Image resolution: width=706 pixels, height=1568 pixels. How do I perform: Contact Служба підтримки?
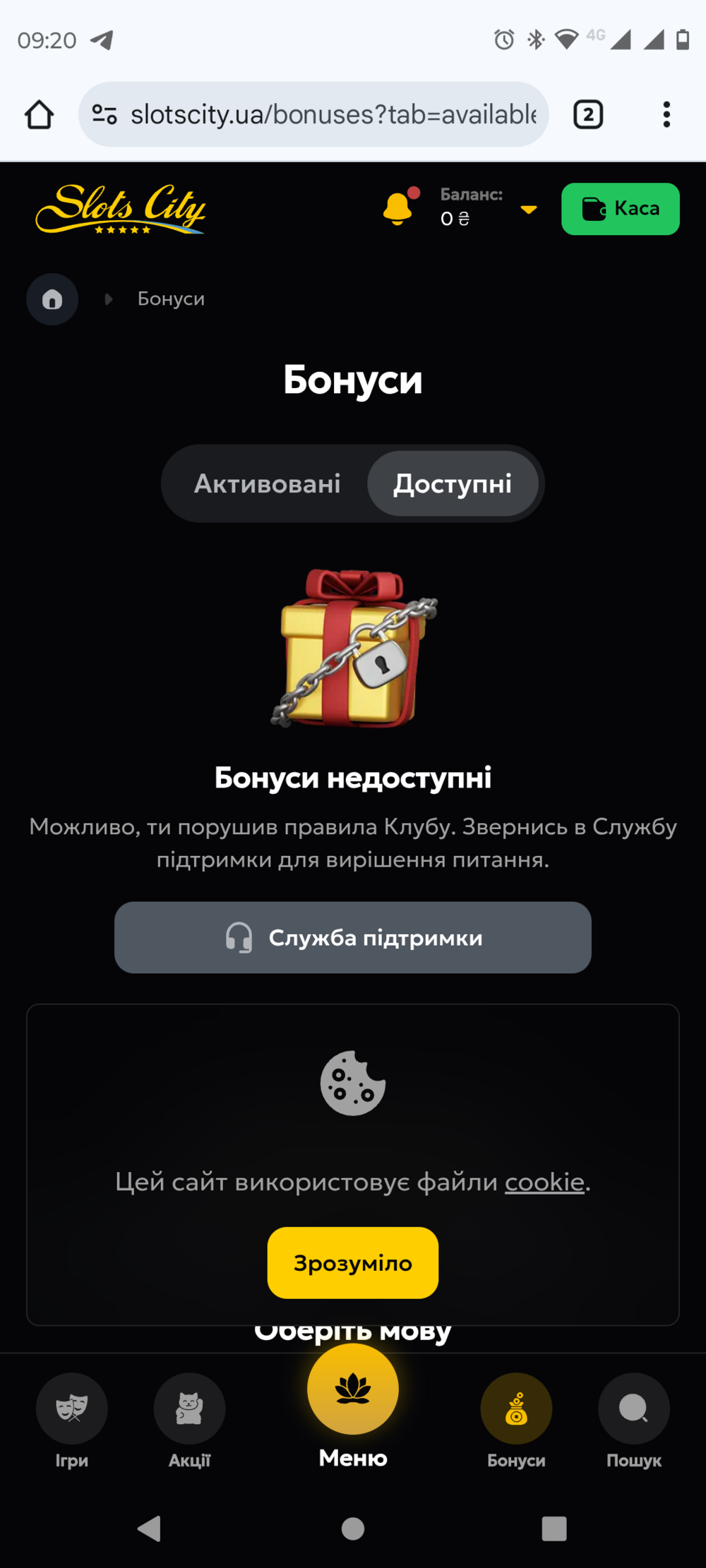click(x=353, y=937)
